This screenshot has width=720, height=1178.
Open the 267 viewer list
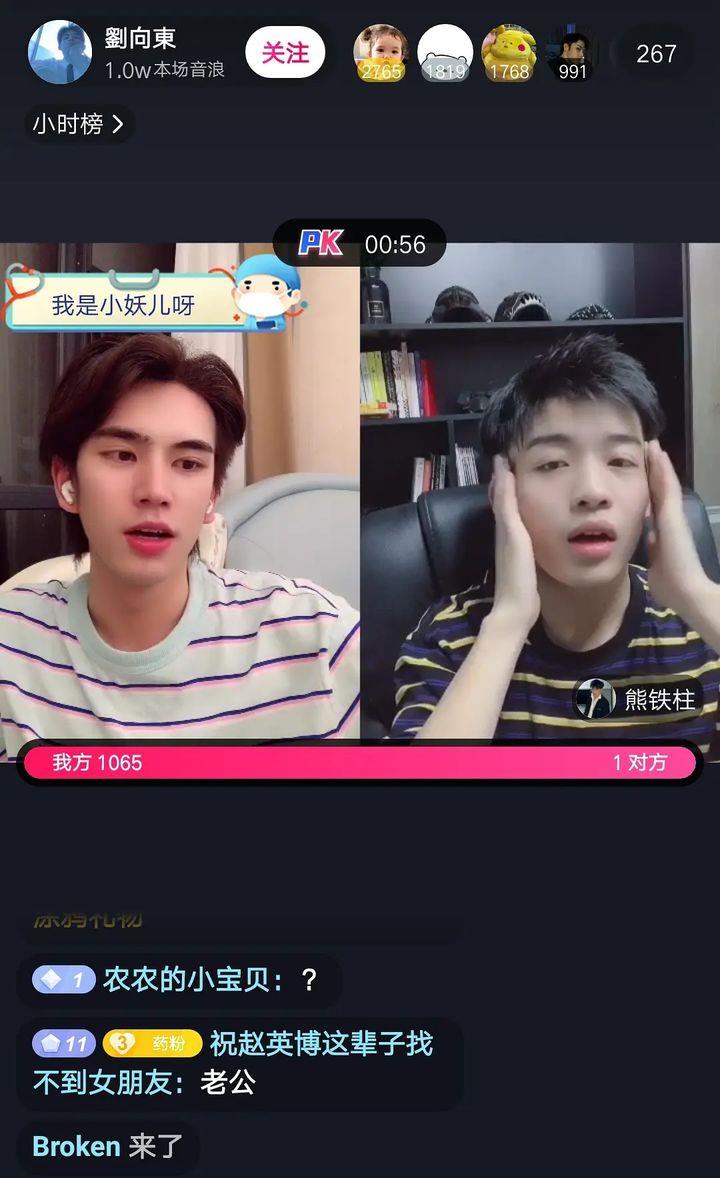point(656,53)
